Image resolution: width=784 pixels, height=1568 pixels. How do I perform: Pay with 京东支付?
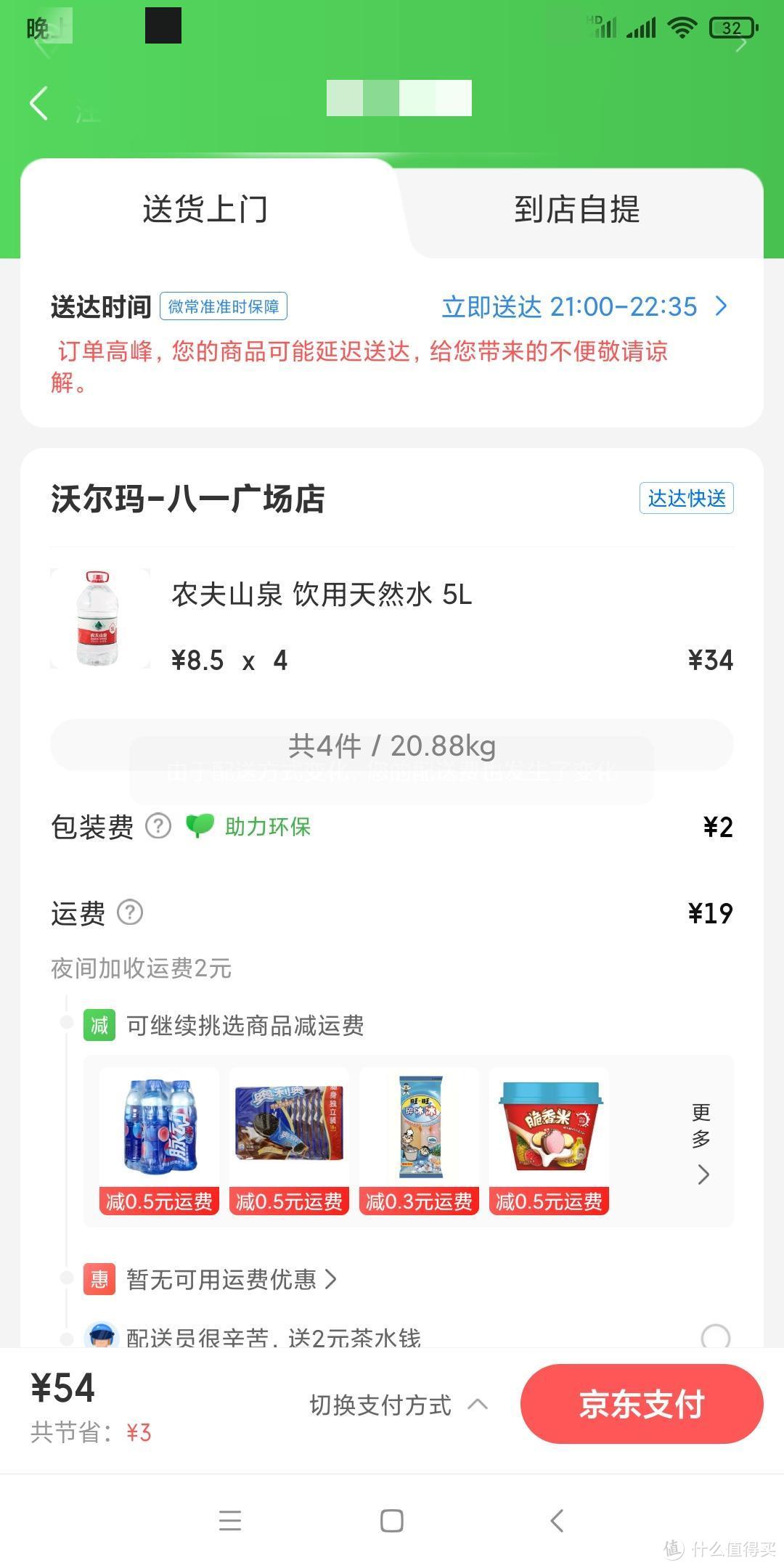(642, 1404)
